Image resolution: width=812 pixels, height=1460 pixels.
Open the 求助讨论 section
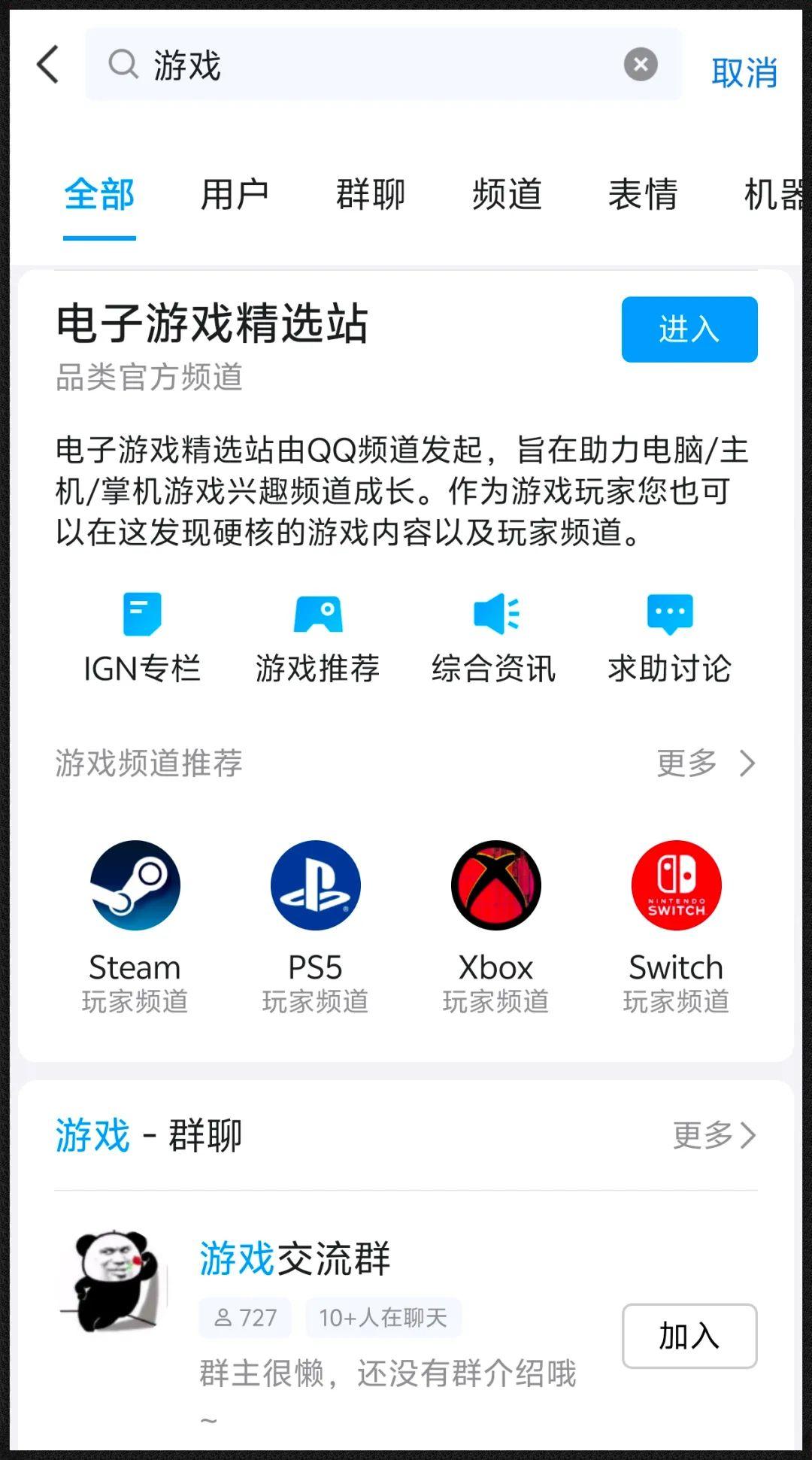click(x=669, y=638)
